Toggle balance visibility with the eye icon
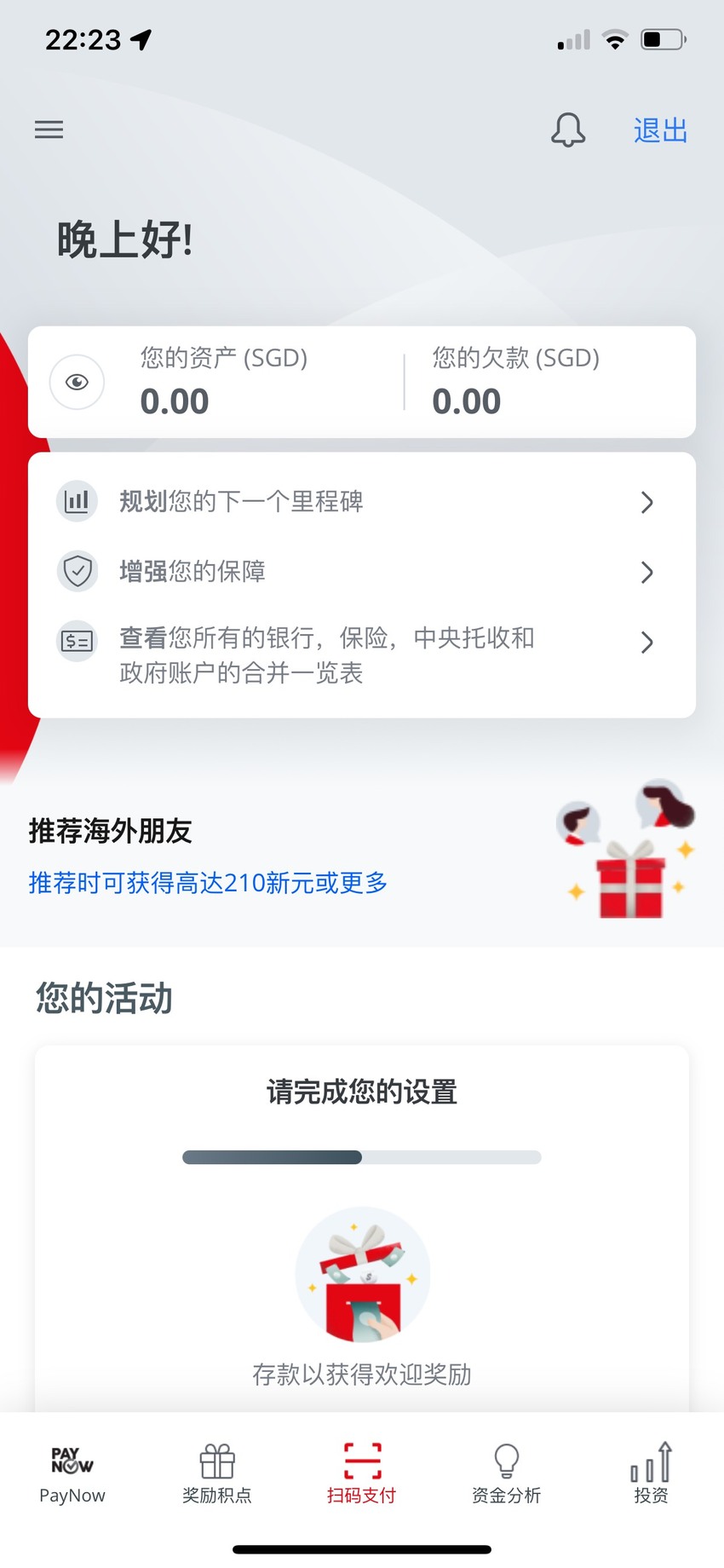 pyautogui.click(x=78, y=382)
